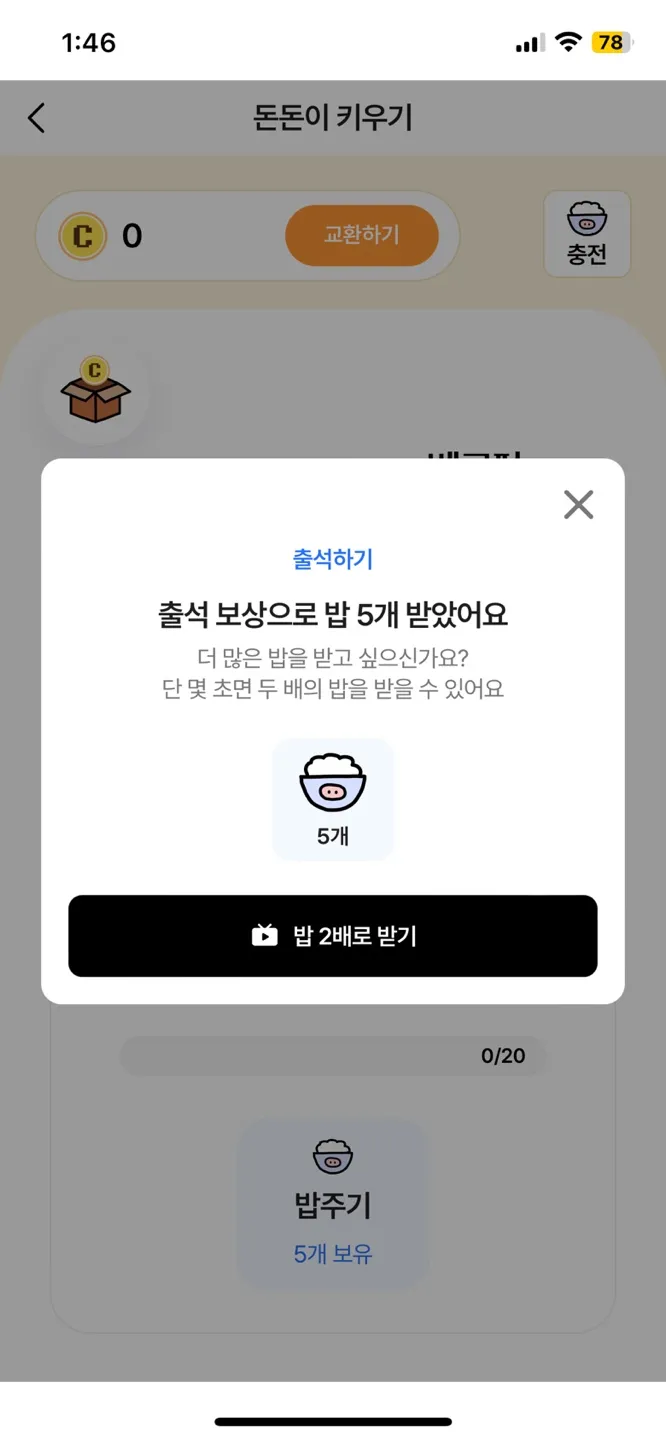The width and height of the screenshot is (666, 1440).
Task: Tap the 밥주기 feed button
Action: pos(332,1203)
